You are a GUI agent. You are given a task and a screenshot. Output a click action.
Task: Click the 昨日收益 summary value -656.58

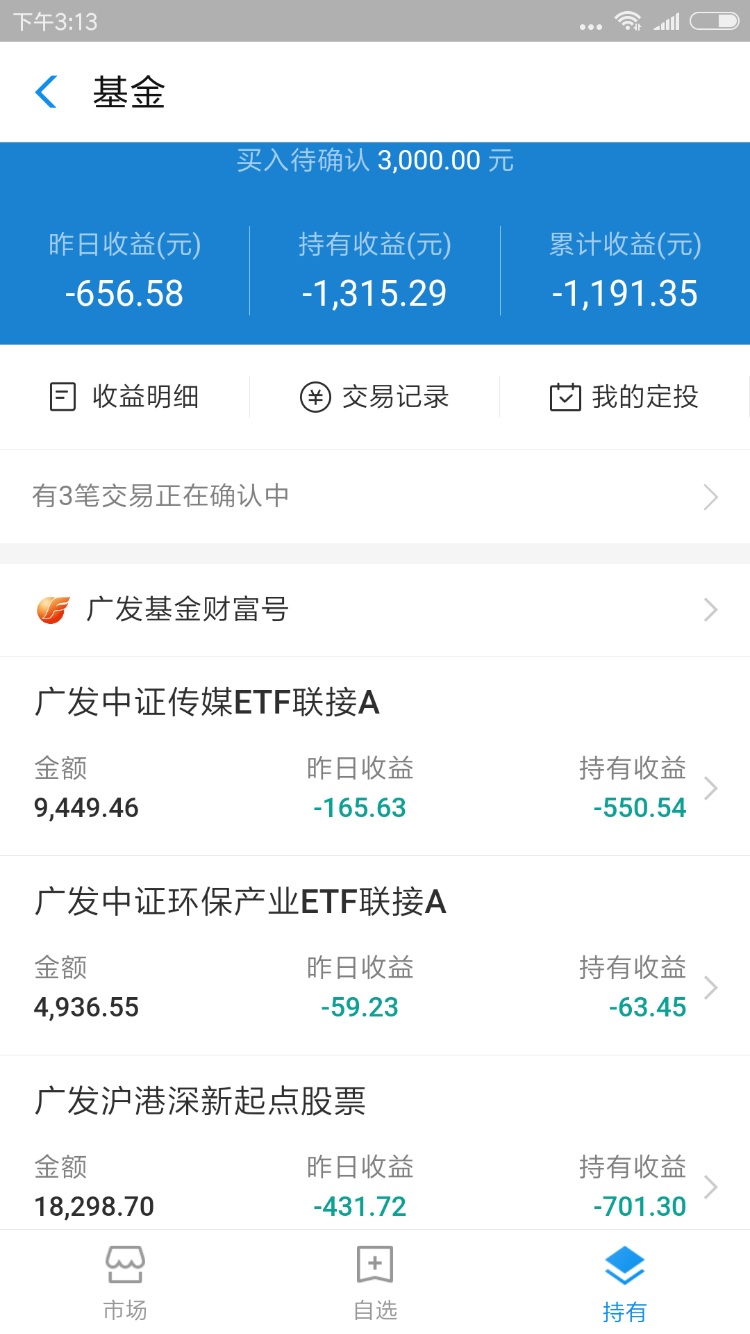coord(123,293)
